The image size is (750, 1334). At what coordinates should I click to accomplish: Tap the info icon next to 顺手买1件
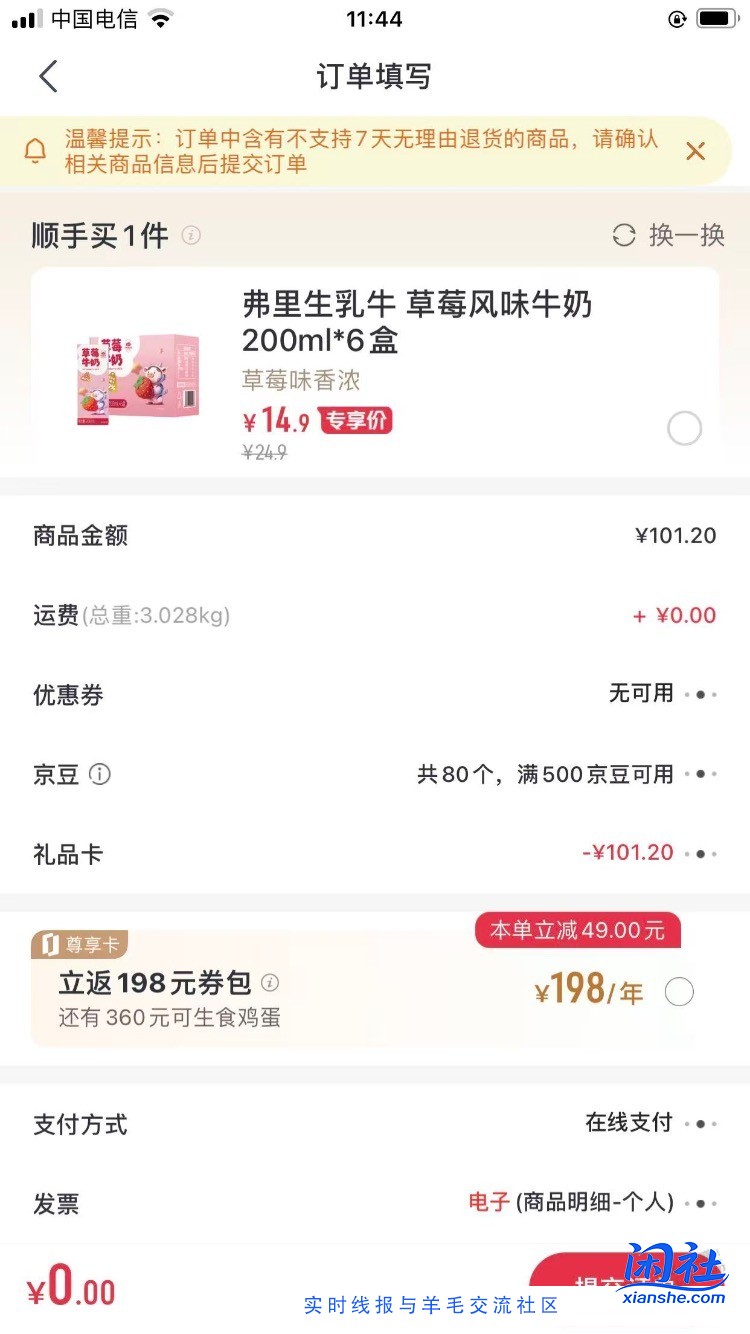click(189, 237)
